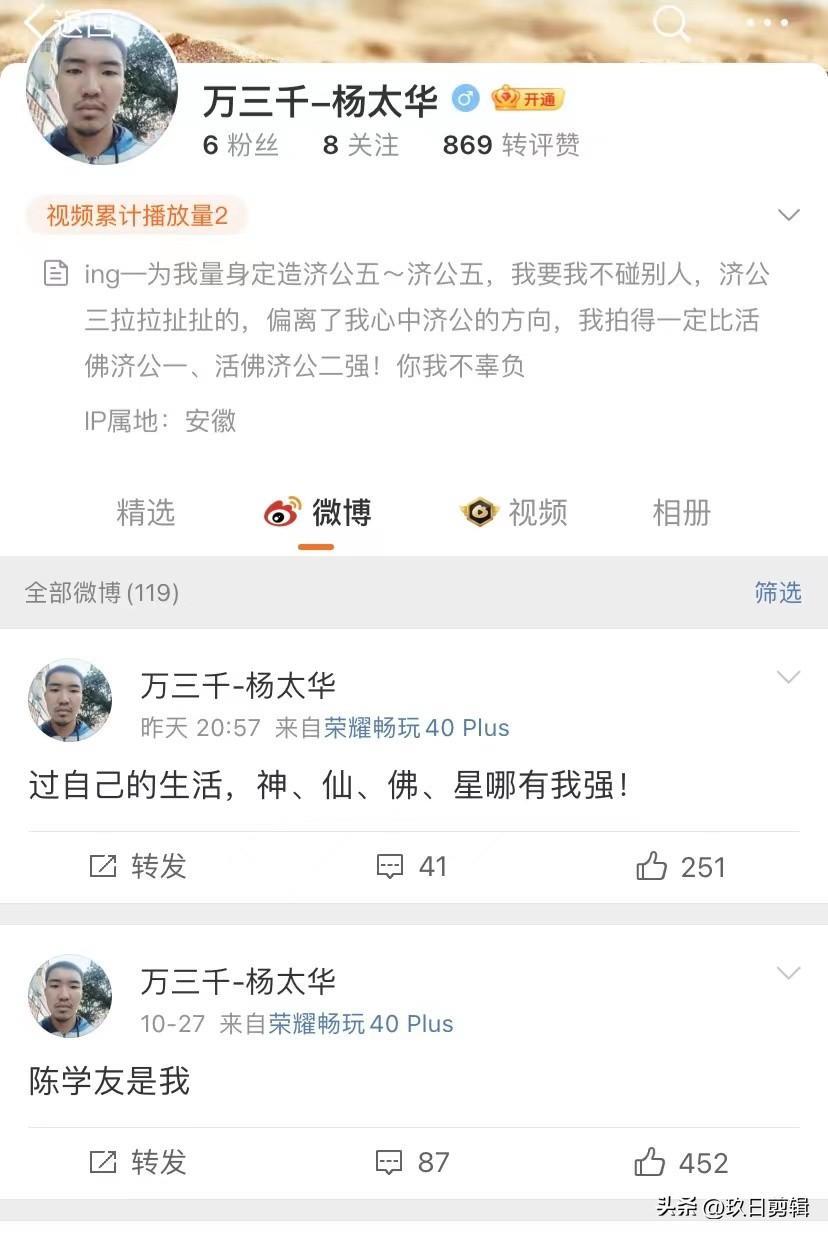Screen dimensions: 828x1236
Task: Expand options on the 10-27 post
Action: pyautogui.click(x=789, y=973)
